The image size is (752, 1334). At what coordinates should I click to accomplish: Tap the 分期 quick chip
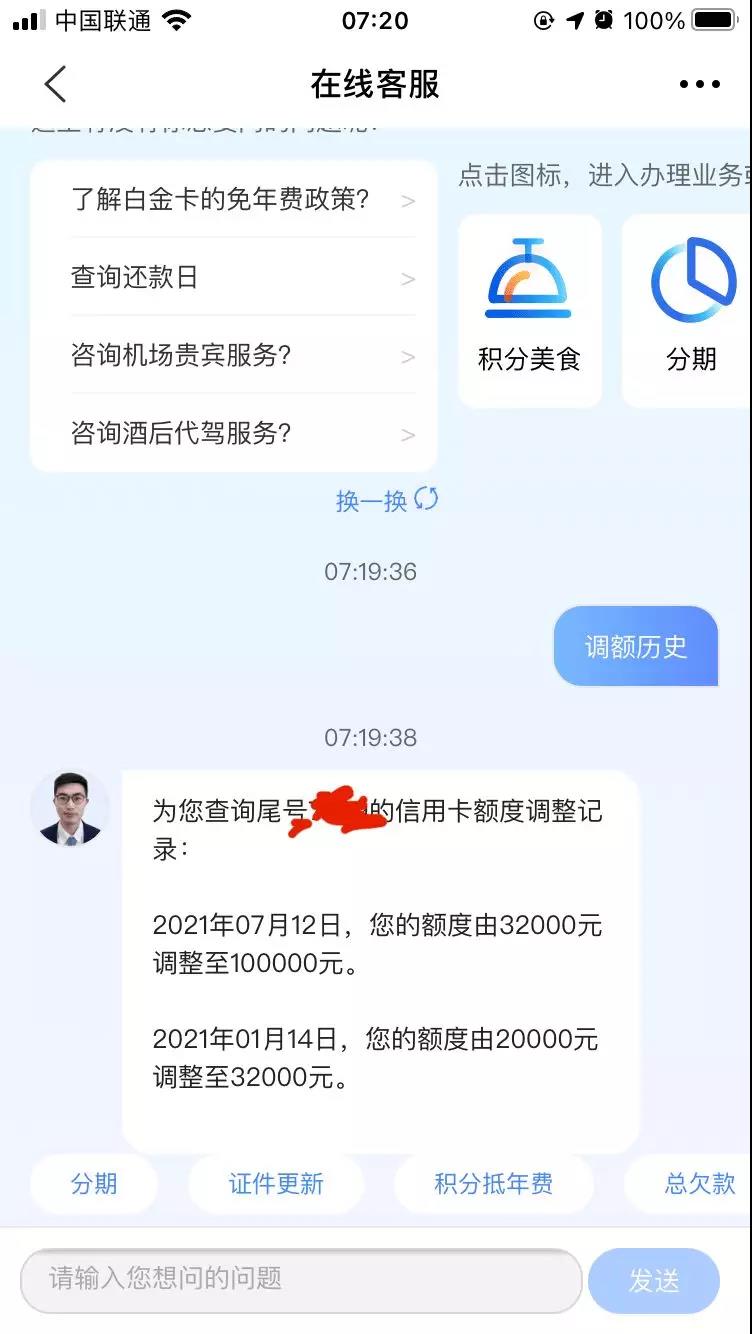94,1184
